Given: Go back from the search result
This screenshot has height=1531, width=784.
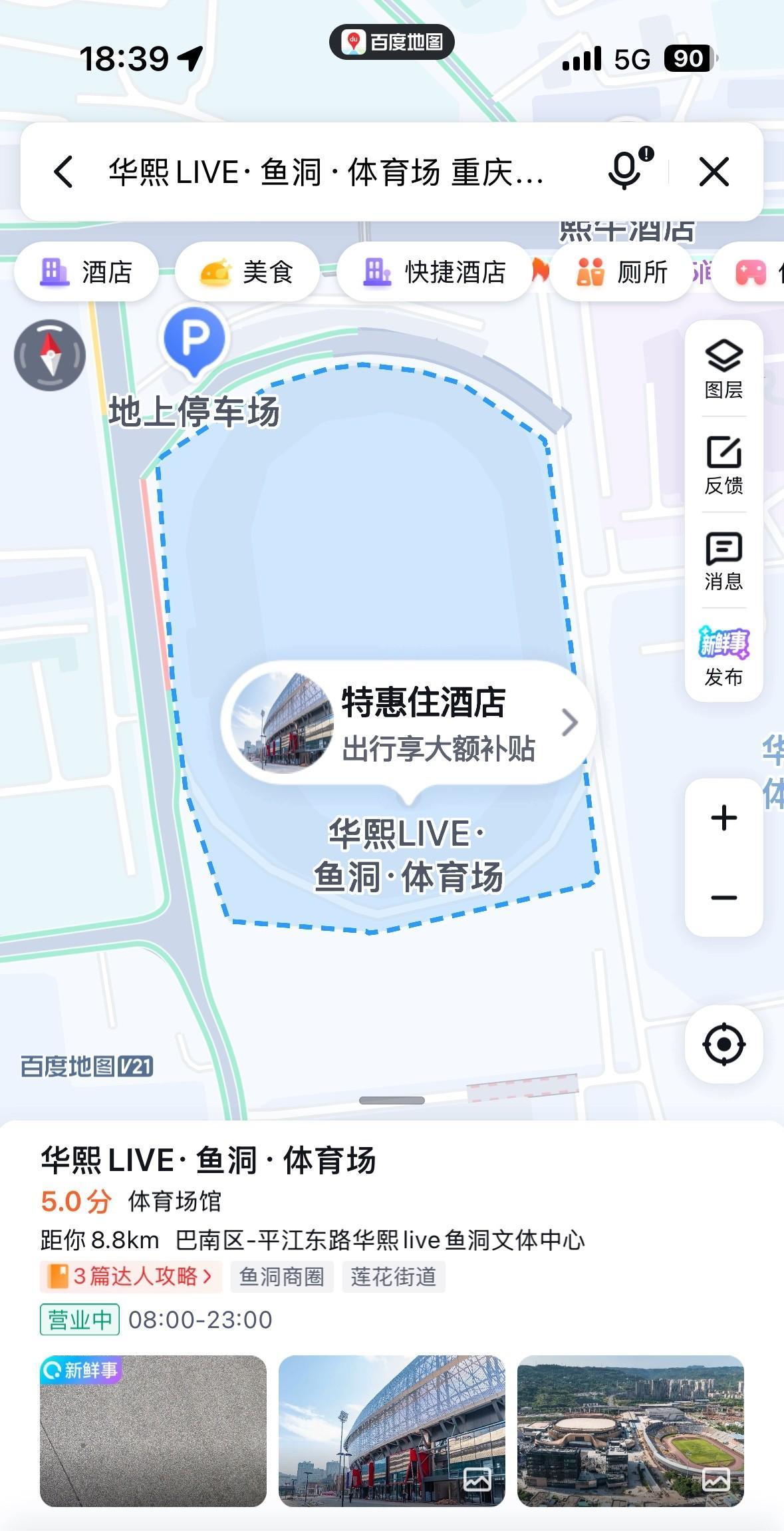Looking at the screenshot, I should coord(64,172).
